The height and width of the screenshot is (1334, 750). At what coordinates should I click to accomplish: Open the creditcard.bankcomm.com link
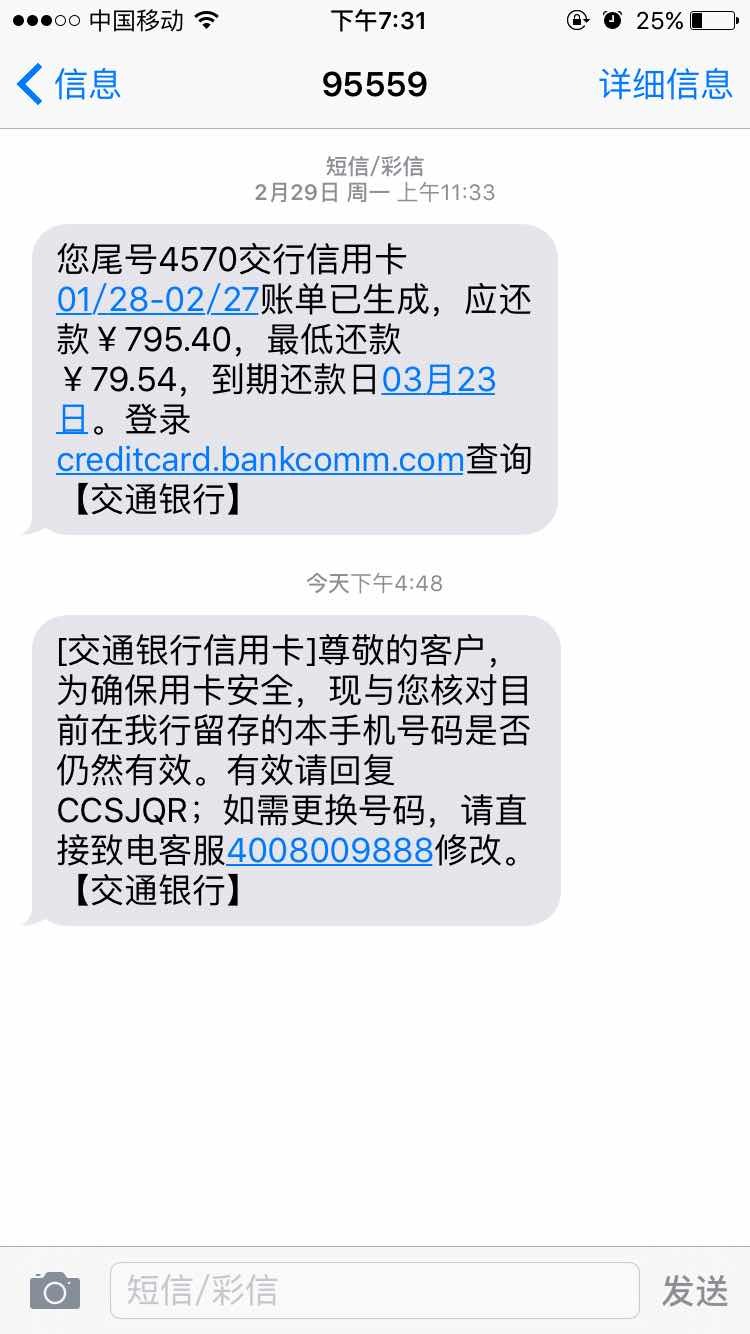pos(260,460)
